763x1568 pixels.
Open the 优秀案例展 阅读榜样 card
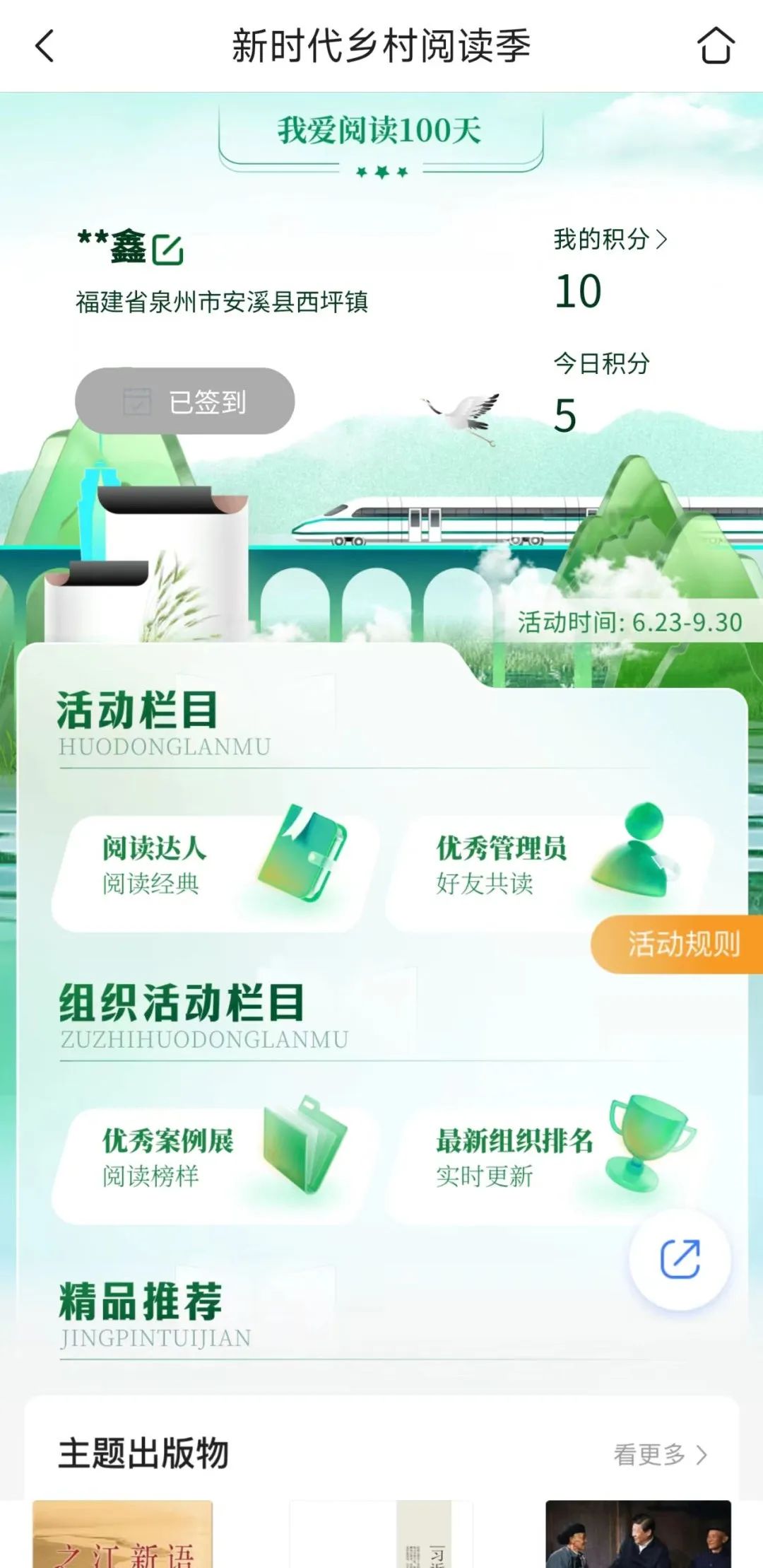coord(215,1158)
